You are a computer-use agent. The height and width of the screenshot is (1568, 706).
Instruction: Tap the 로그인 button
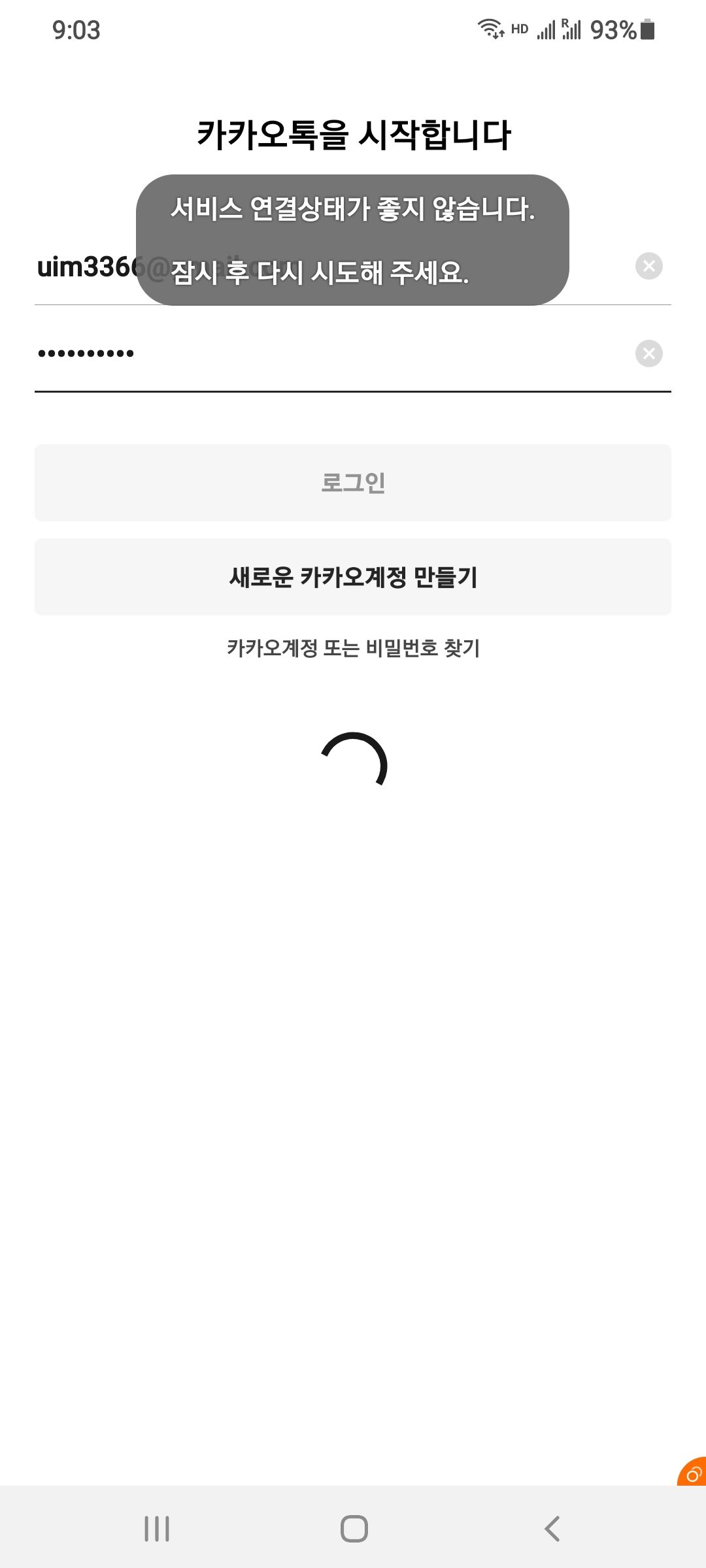(x=353, y=483)
